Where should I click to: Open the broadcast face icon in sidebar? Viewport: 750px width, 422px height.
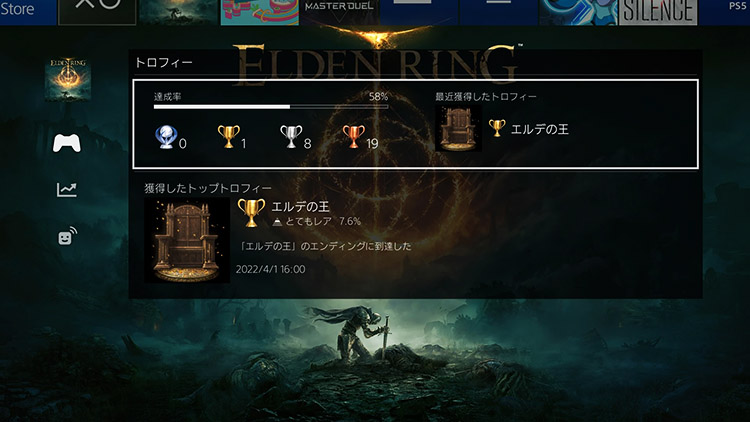tap(67, 237)
